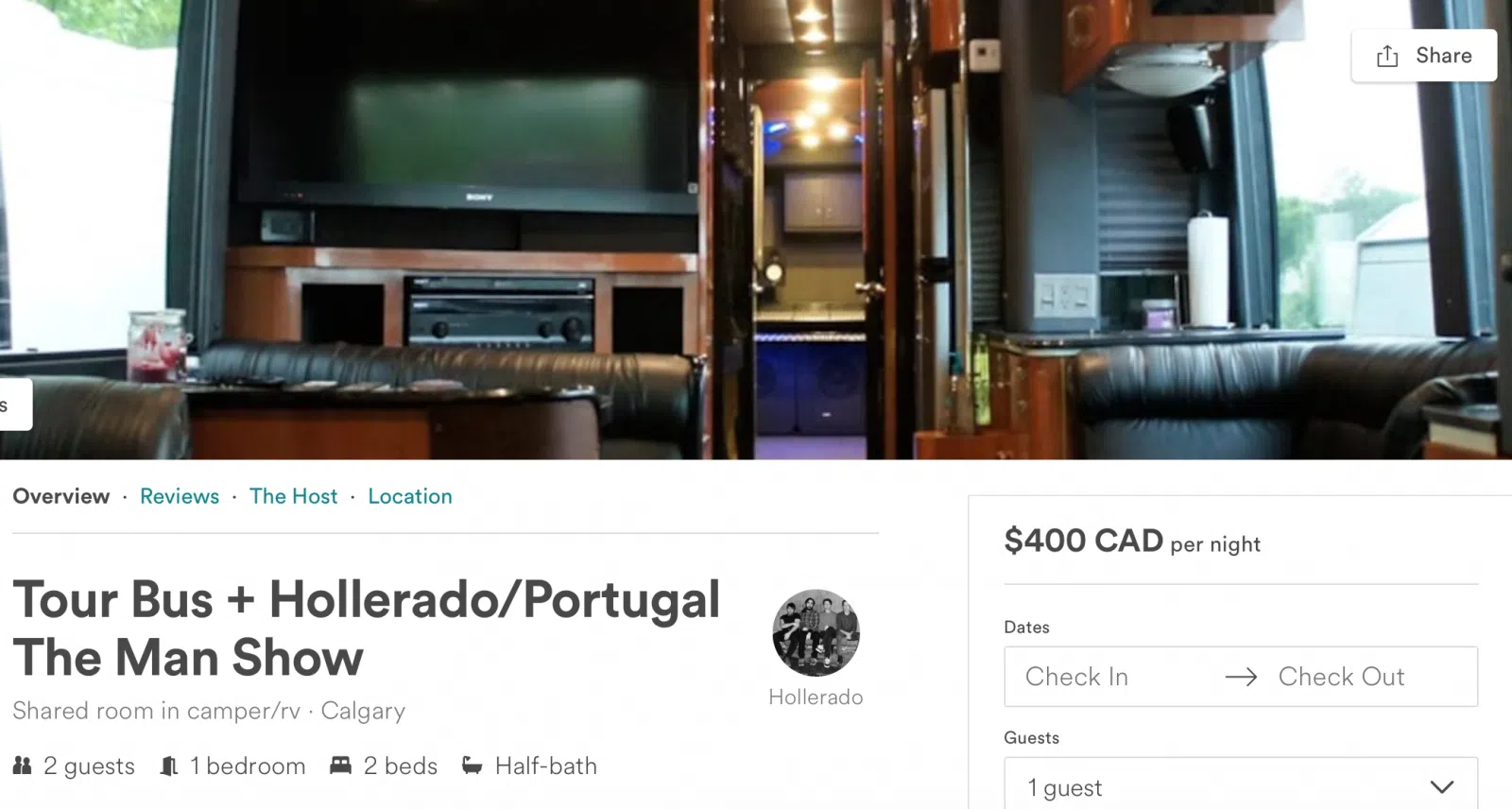The width and height of the screenshot is (1512, 809).
Task: Open the Location section link
Action: click(x=410, y=496)
